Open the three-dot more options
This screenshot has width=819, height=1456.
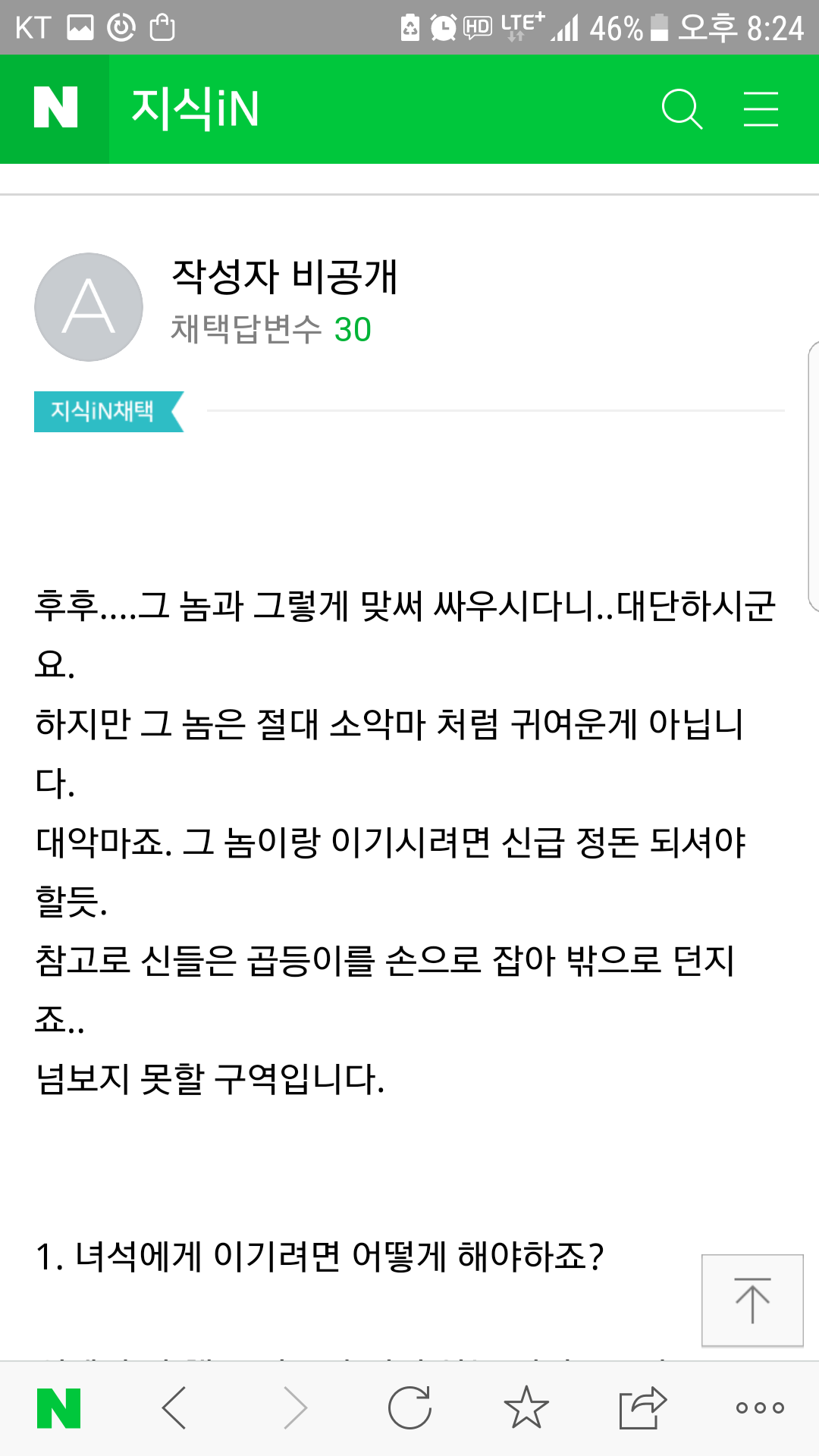tap(760, 1408)
